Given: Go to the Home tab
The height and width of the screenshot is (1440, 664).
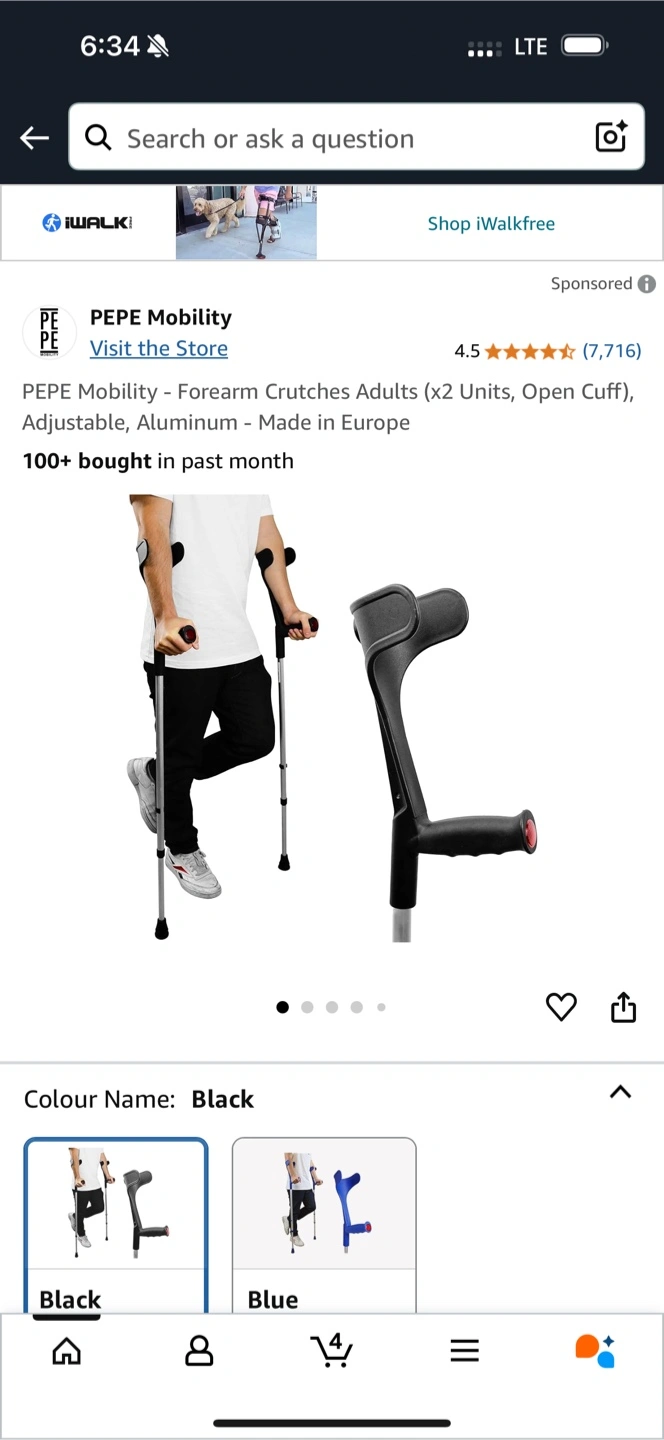Looking at the screenshot, I should pos(66,1351).
